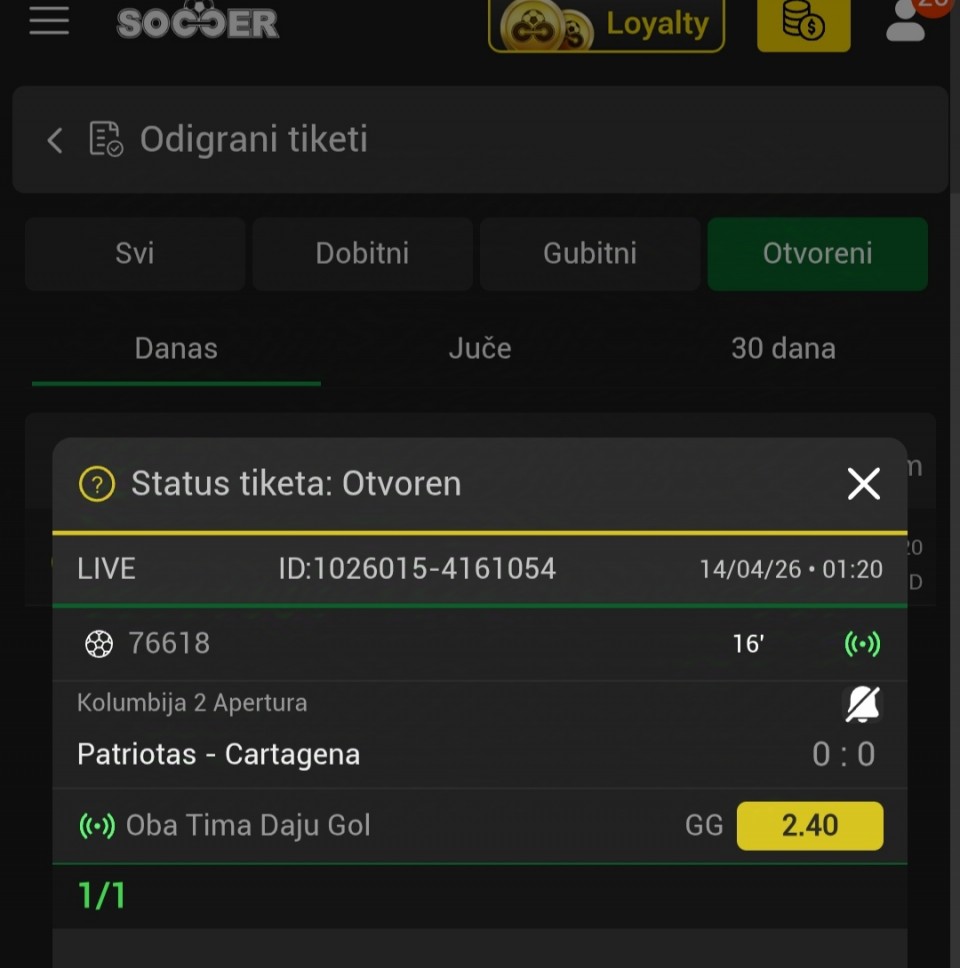Image resolution: width=960 pixels, height=968 pixels.
Task: Tap the ticket status help icon
Action: [x=97, y=485]
